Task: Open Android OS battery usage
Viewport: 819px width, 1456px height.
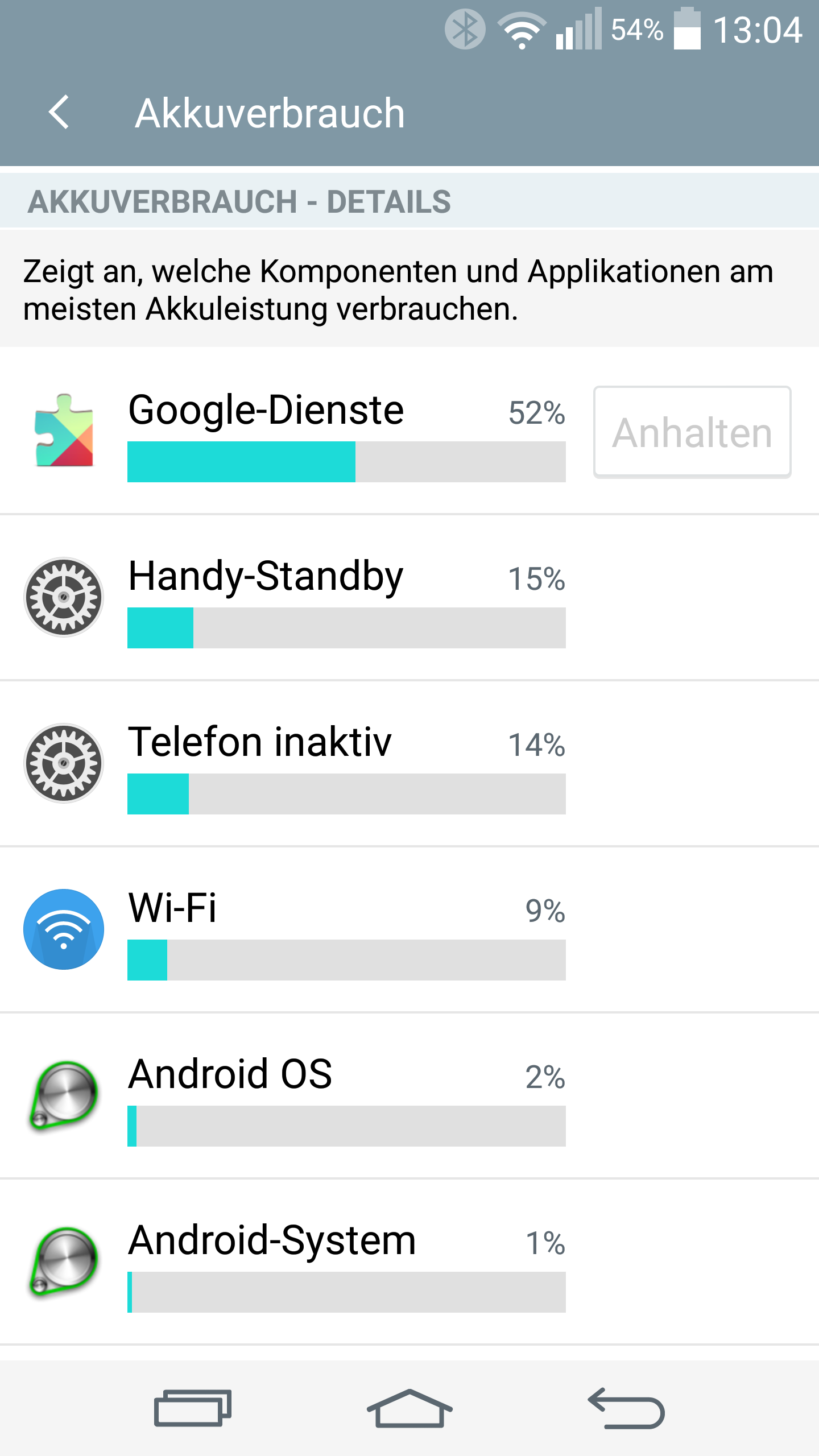Action: tap(409, 1095)
